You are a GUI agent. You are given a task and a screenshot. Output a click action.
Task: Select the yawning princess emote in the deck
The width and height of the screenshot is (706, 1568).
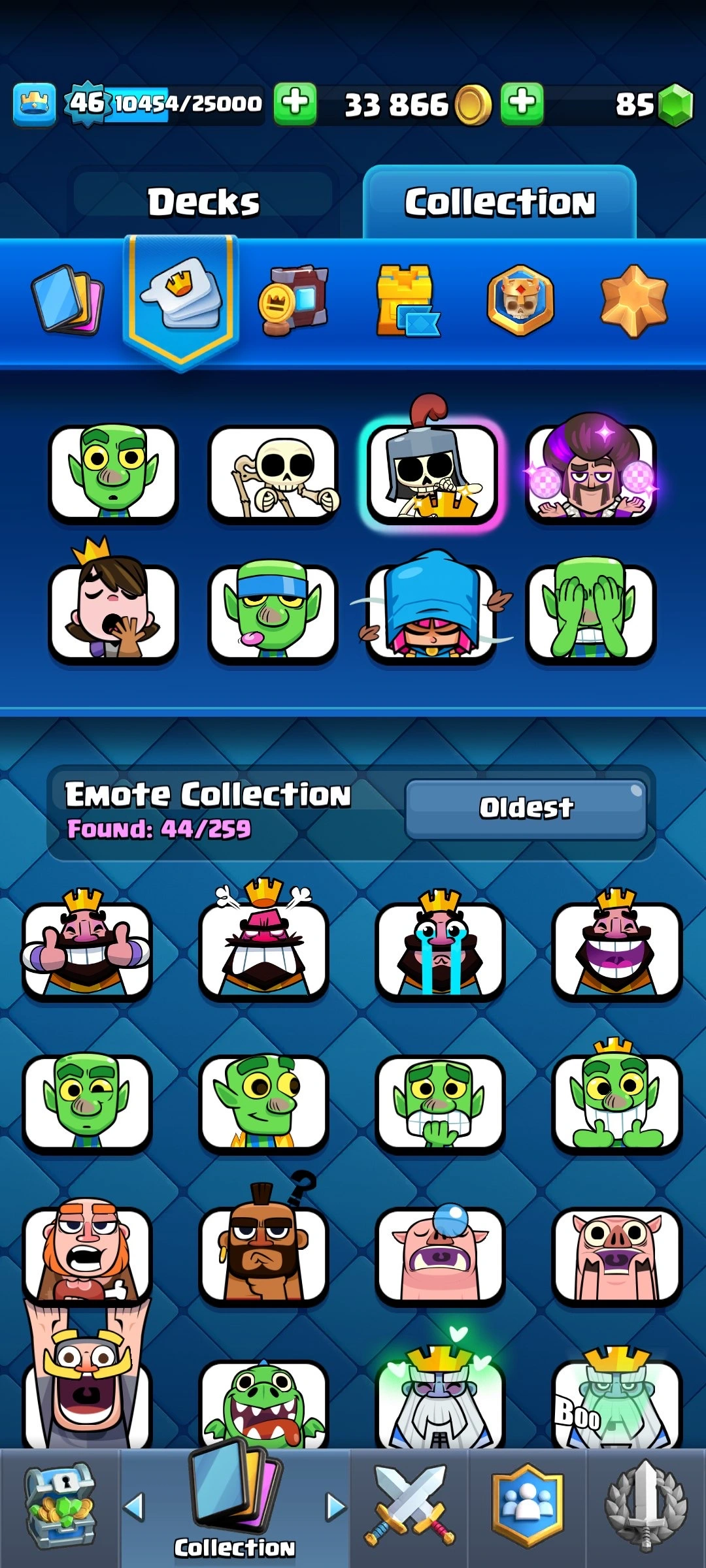point(112,611)
